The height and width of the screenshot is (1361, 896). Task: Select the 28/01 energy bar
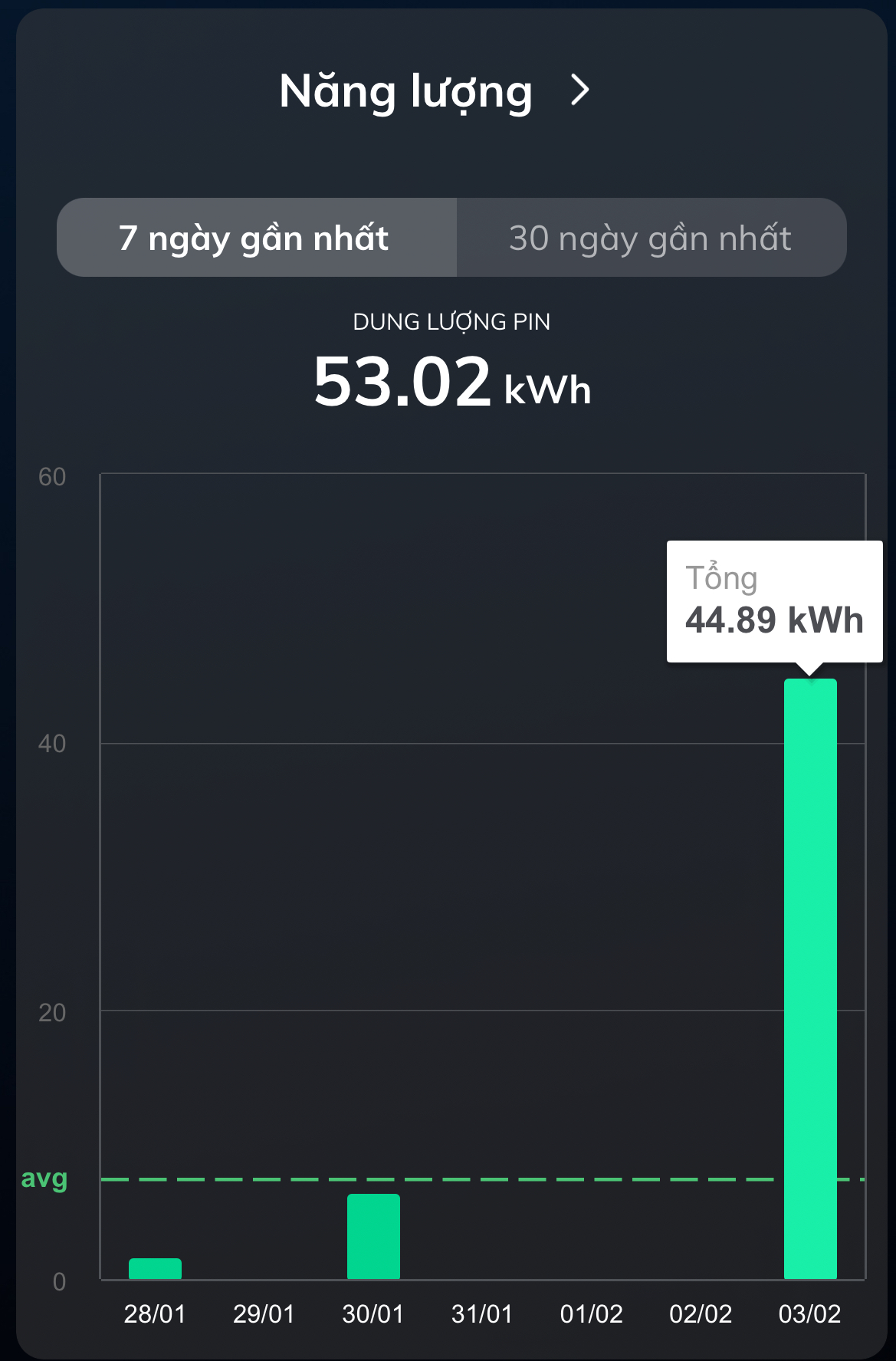155,1268
